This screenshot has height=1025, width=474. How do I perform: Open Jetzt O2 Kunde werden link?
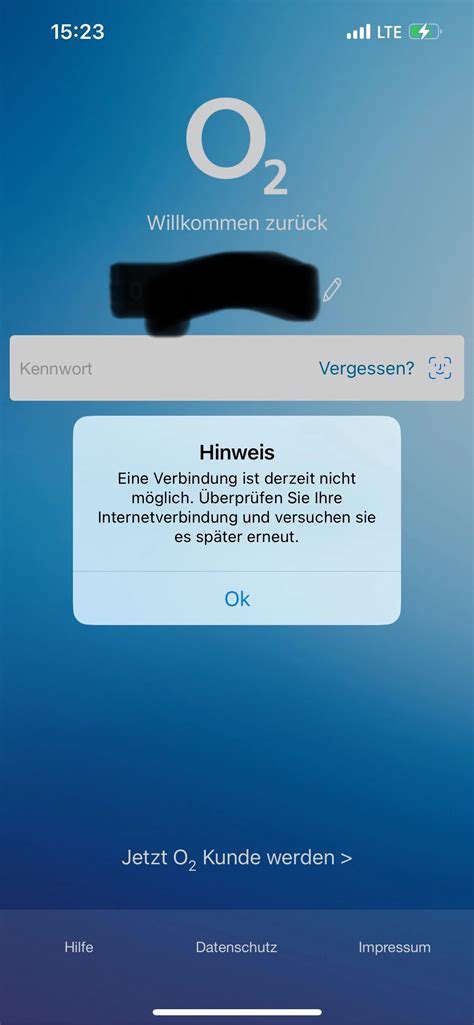tap(237, 858)
